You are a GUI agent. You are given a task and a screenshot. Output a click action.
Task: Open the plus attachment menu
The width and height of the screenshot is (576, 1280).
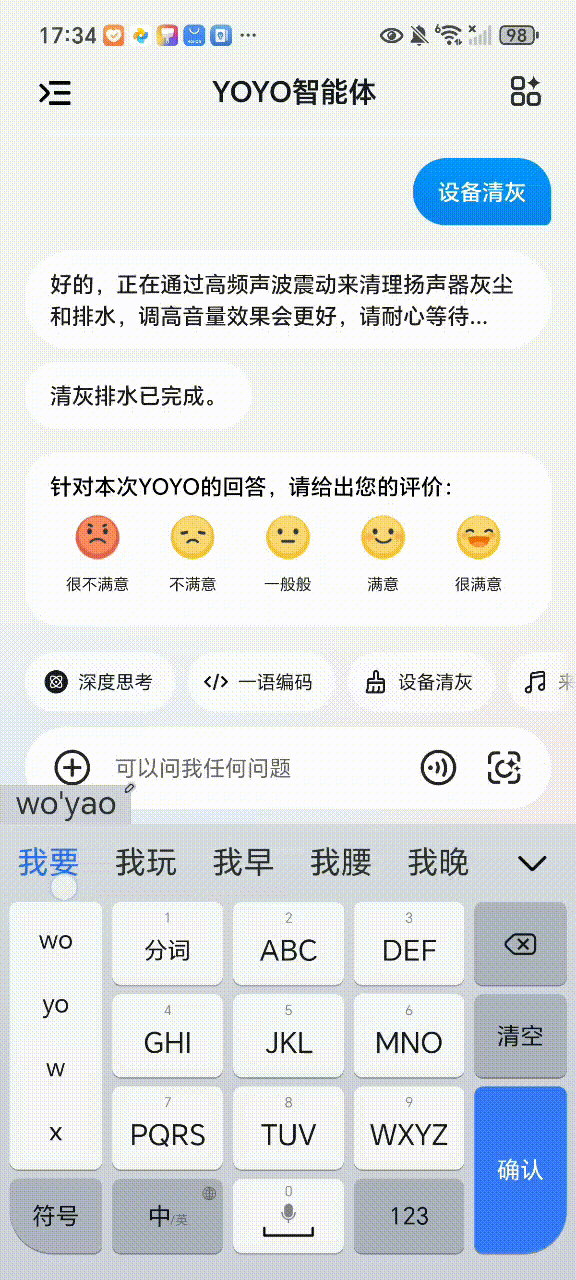coord(72,768)
